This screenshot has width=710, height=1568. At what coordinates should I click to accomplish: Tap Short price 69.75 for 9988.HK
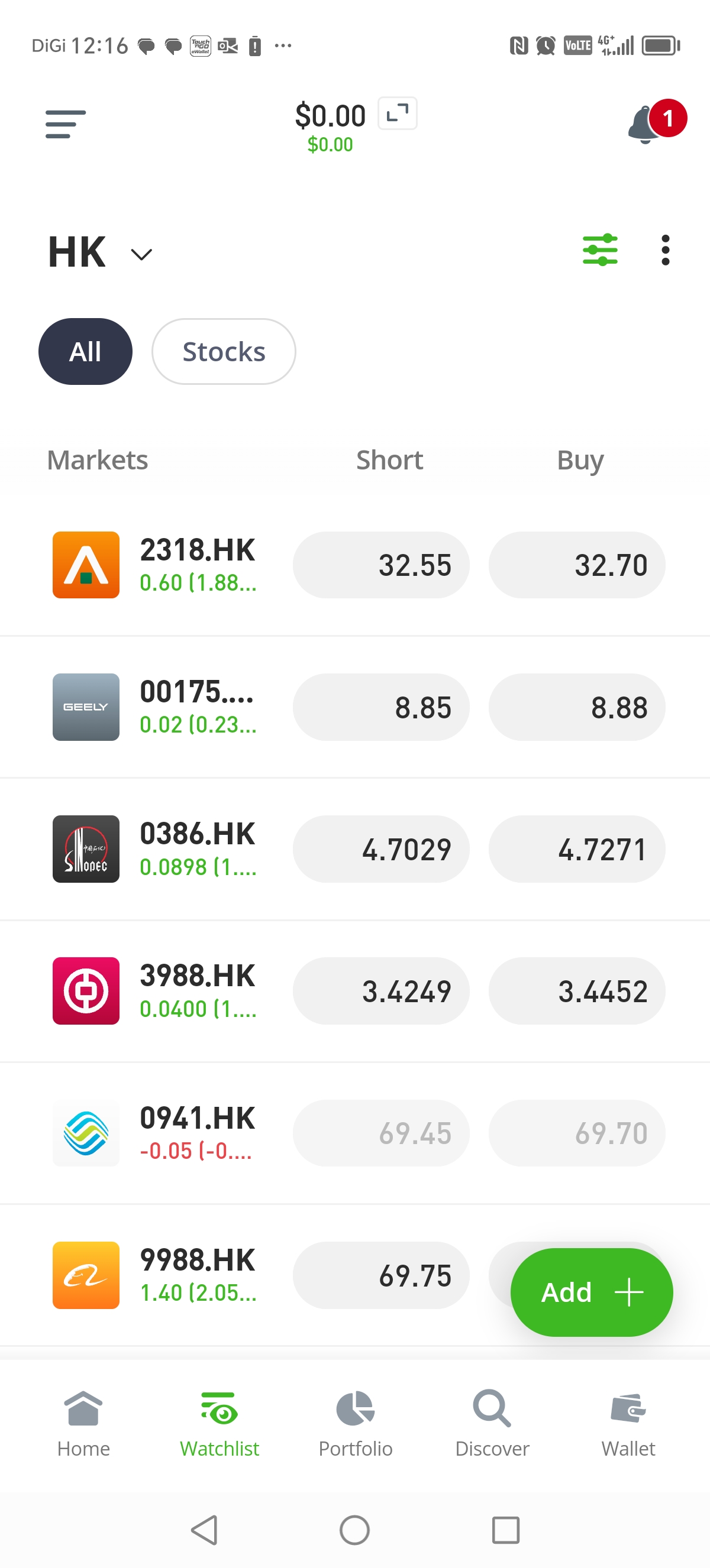pyautogui.click(x=381, y=1275)
